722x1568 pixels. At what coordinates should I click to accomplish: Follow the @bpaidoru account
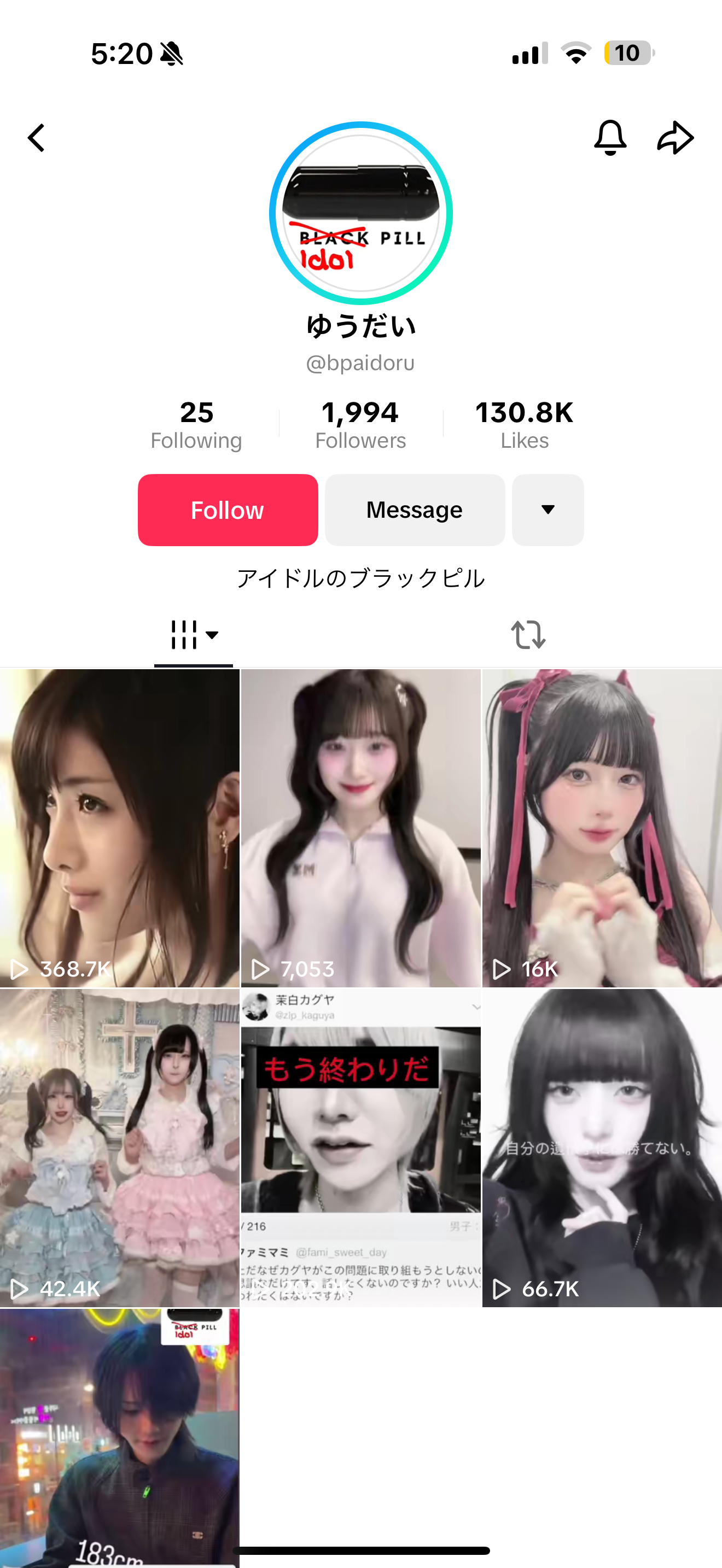[x=228, y=510]
